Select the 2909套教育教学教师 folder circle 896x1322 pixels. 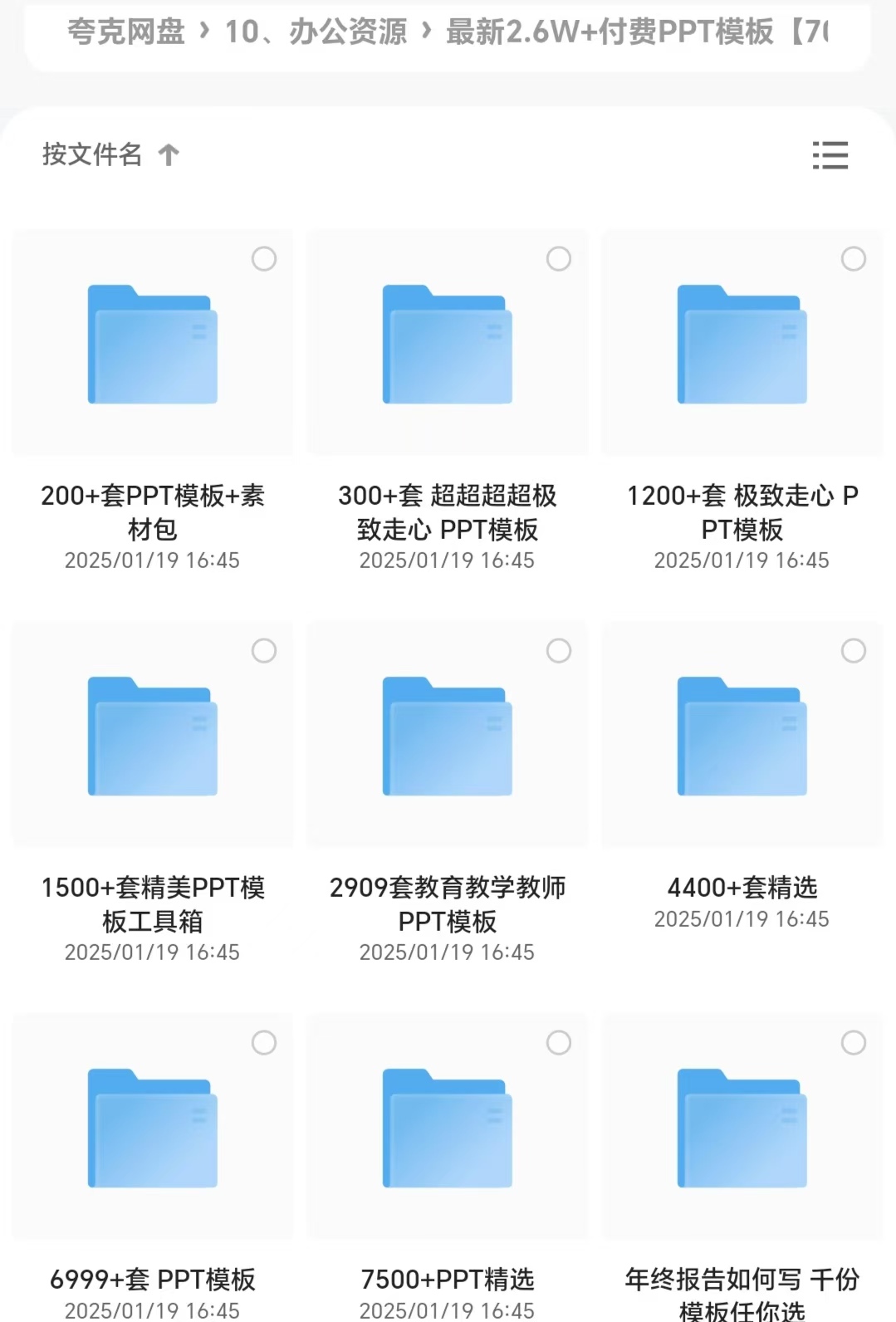coord(559,651)
